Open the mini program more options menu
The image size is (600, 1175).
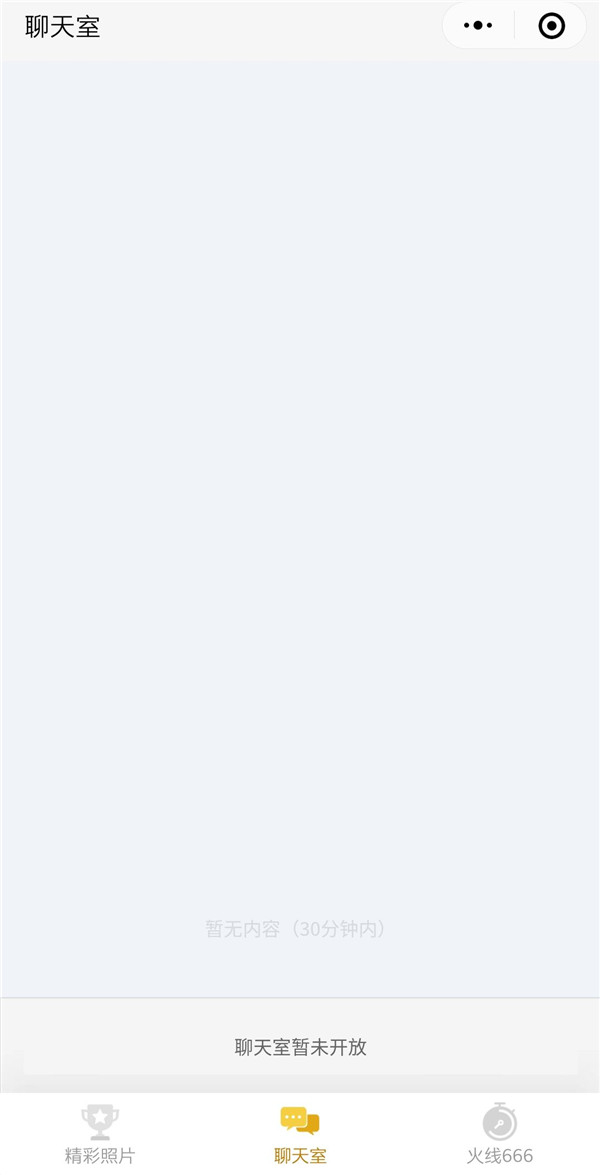[478, 26]
